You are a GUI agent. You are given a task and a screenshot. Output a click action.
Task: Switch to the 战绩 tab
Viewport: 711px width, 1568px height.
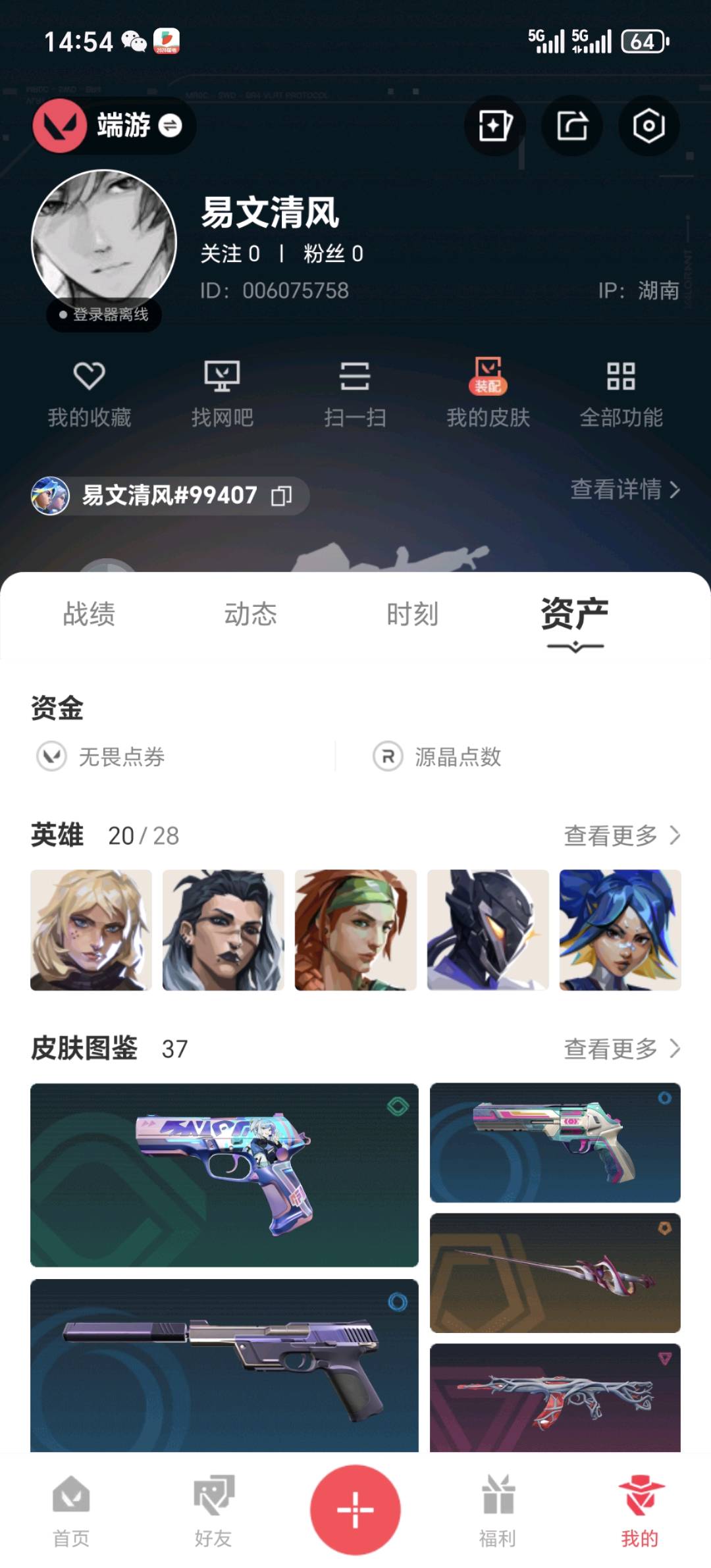[x=89, y=614]
